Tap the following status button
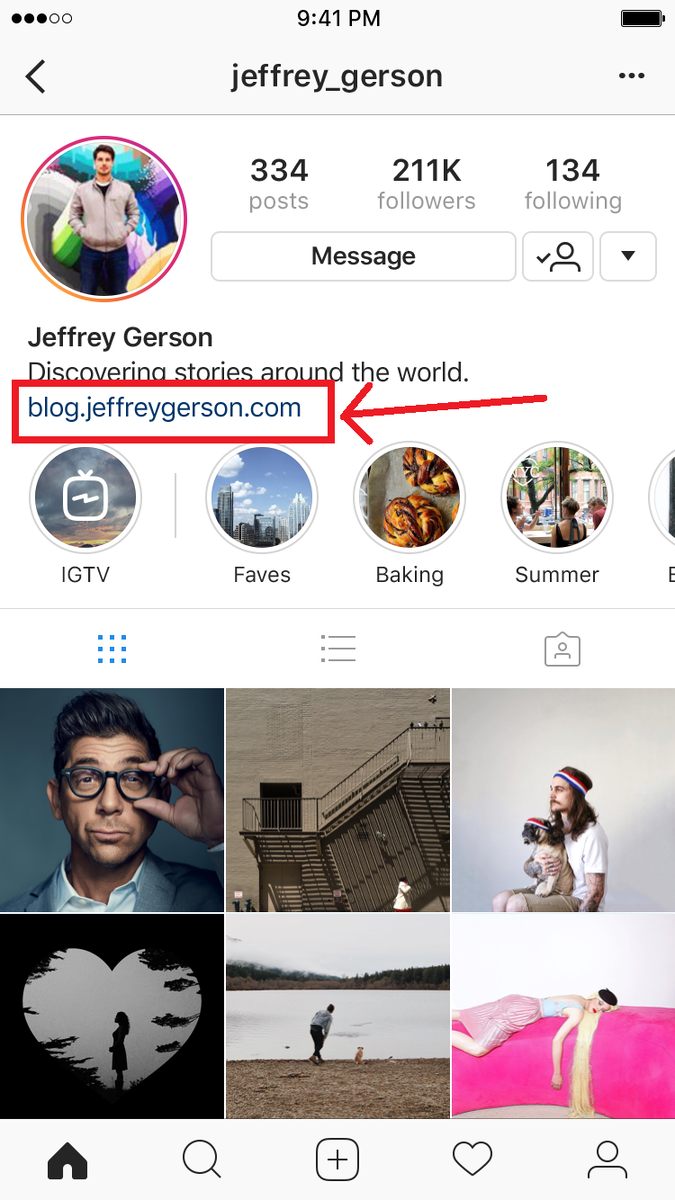The width and height of the screenshot is (675, 1200). point(558,256)
